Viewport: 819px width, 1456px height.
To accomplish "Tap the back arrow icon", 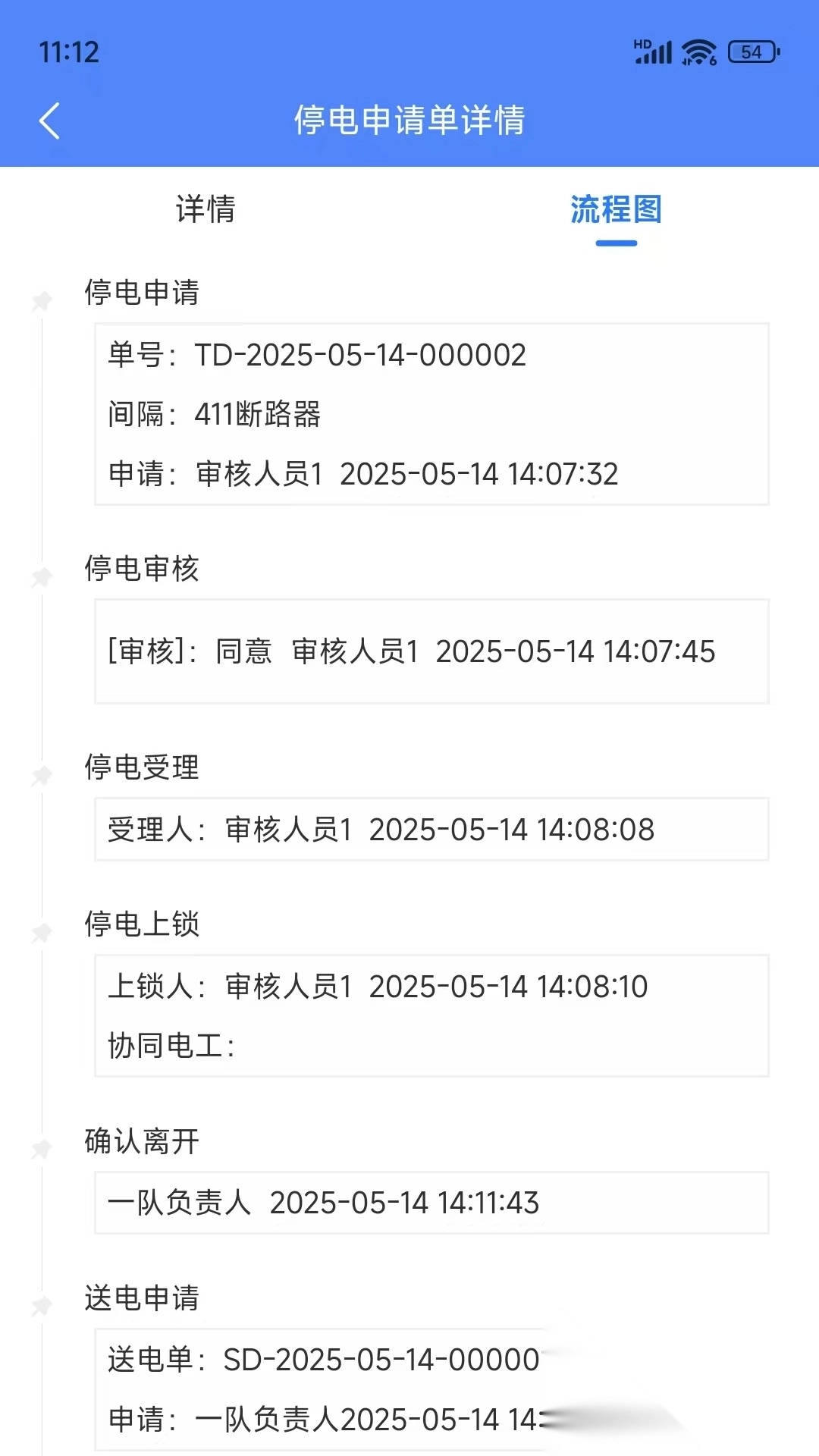I will pos(50,121).
